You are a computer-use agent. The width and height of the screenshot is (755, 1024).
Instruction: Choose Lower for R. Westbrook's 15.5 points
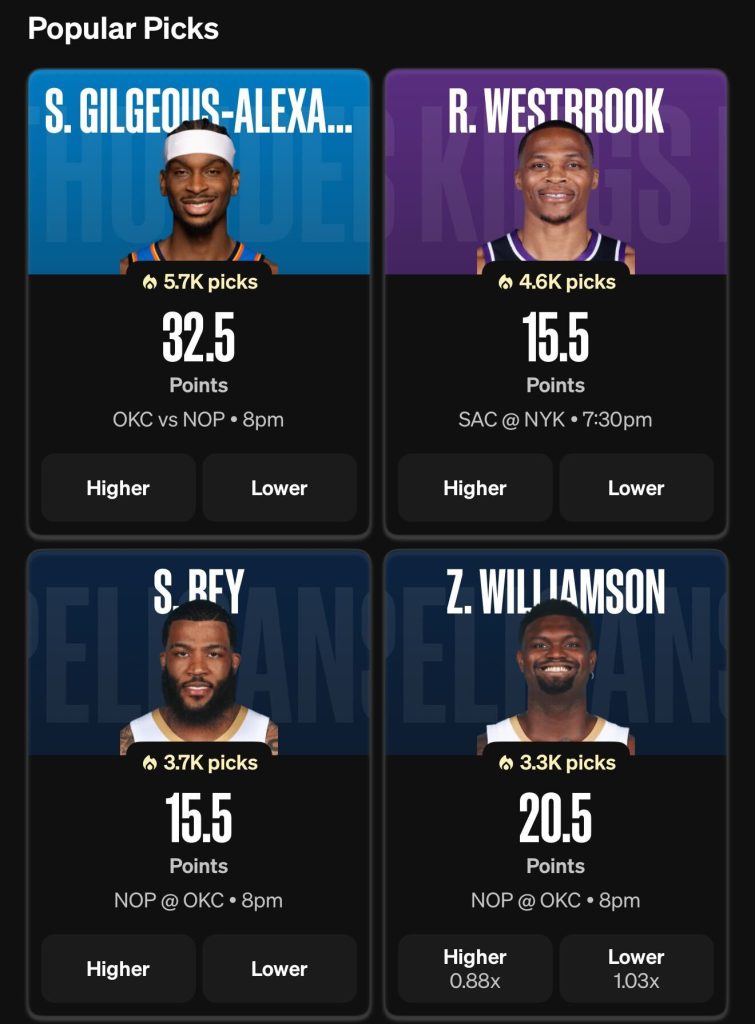(x=636, y=488)
